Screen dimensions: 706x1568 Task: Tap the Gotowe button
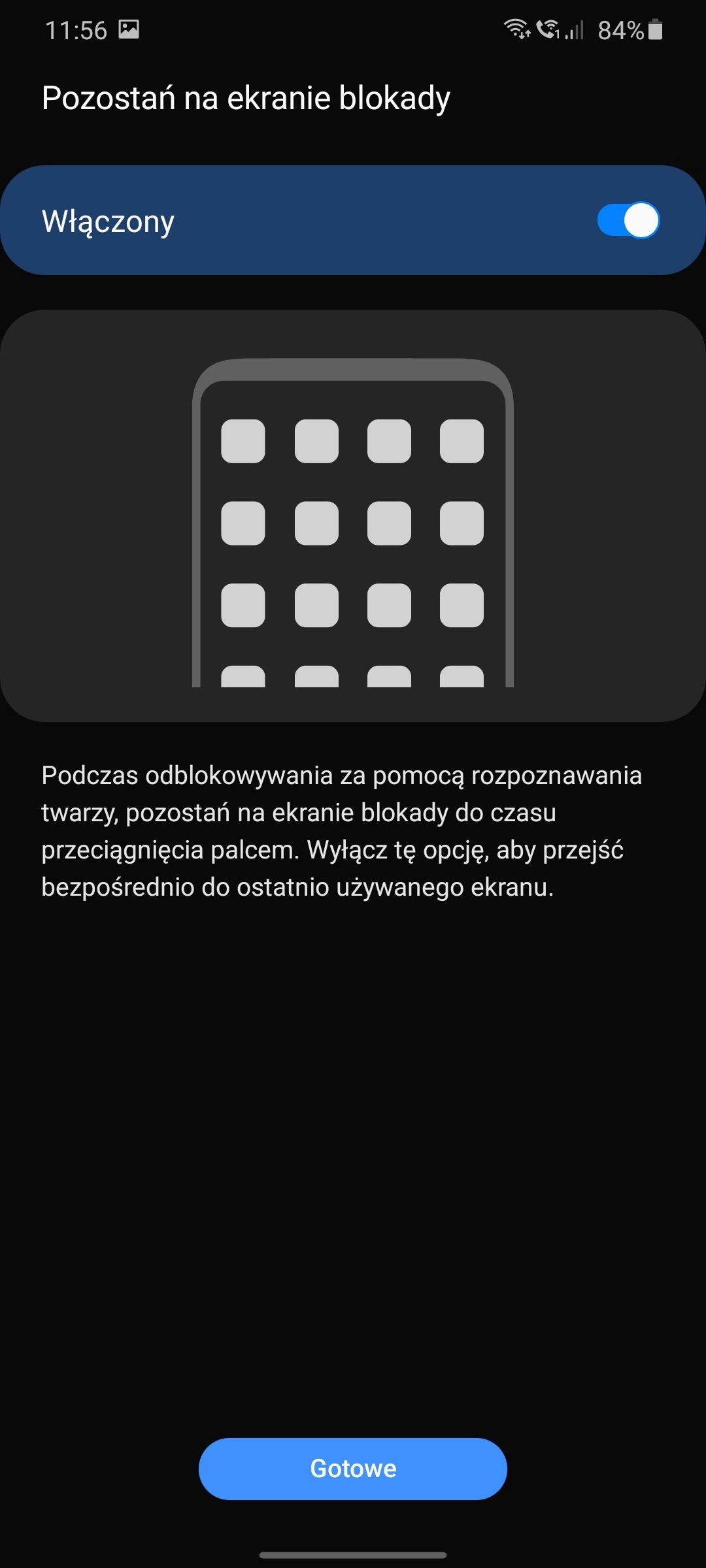353,1469
